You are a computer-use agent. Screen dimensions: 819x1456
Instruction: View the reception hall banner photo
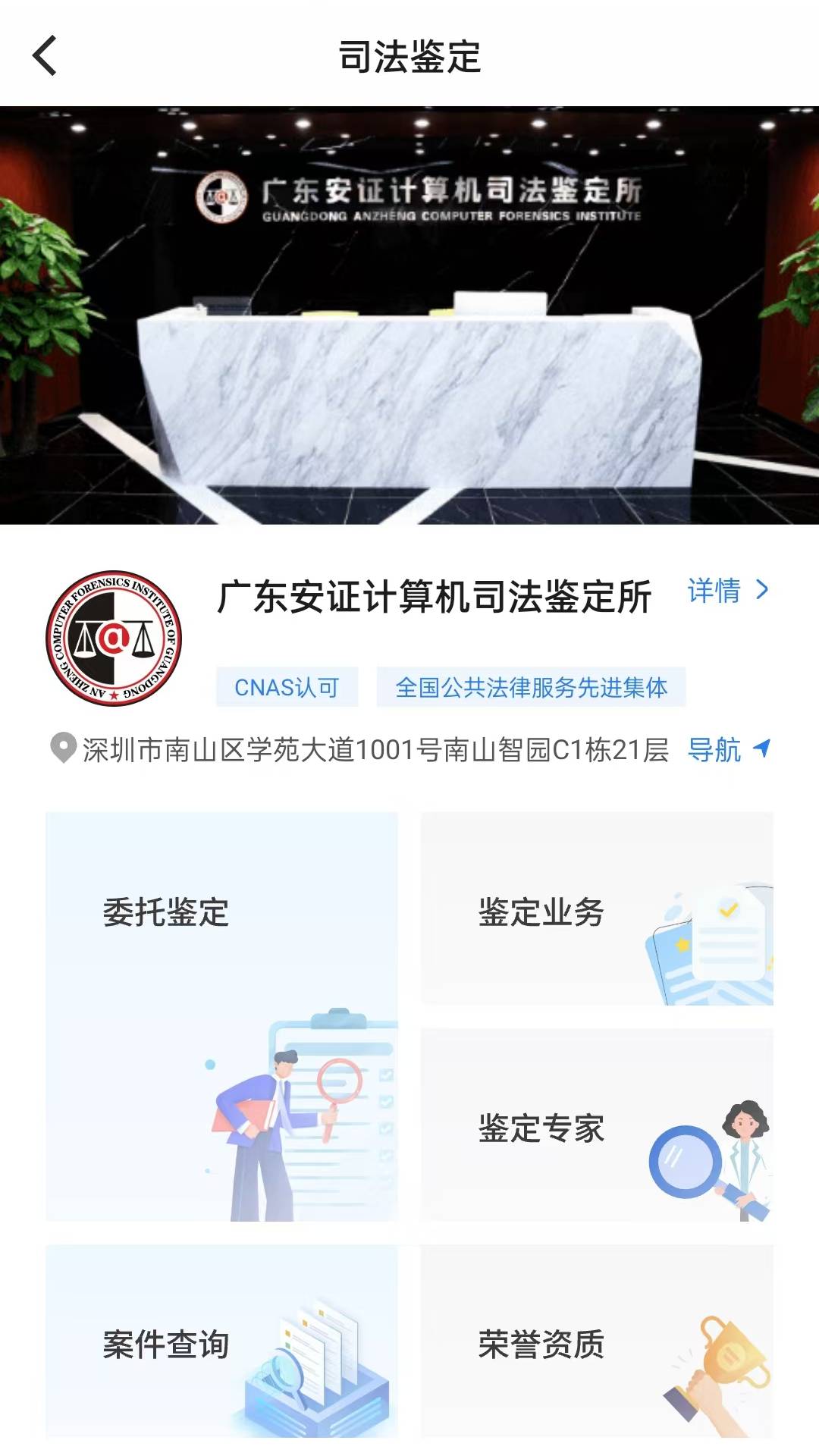click(409, 315)
